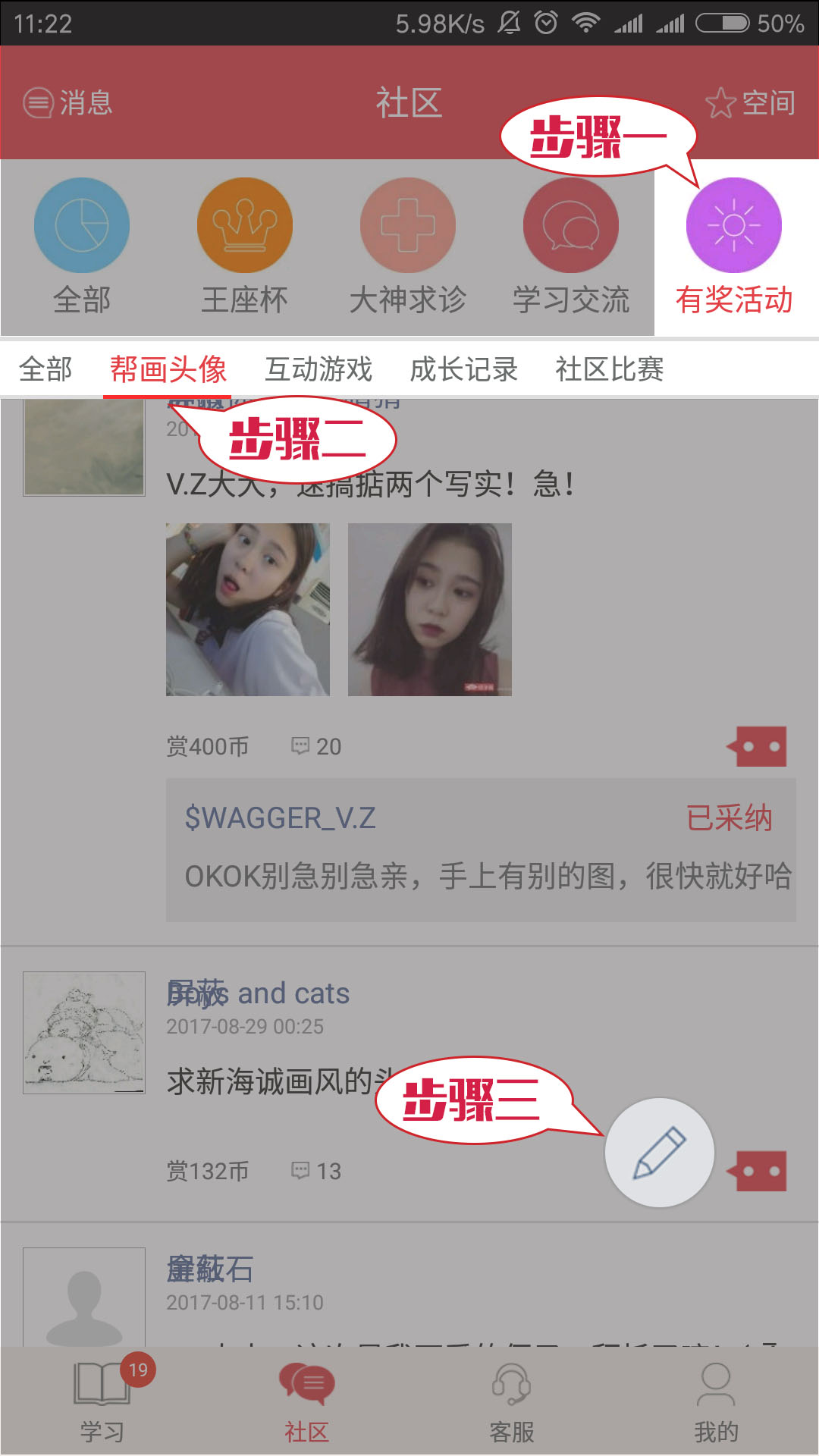The width and height of the screenshot is (819, 1456).
Task: Go to the 我的 bottom tab
Action: [x=716, y=1401]
